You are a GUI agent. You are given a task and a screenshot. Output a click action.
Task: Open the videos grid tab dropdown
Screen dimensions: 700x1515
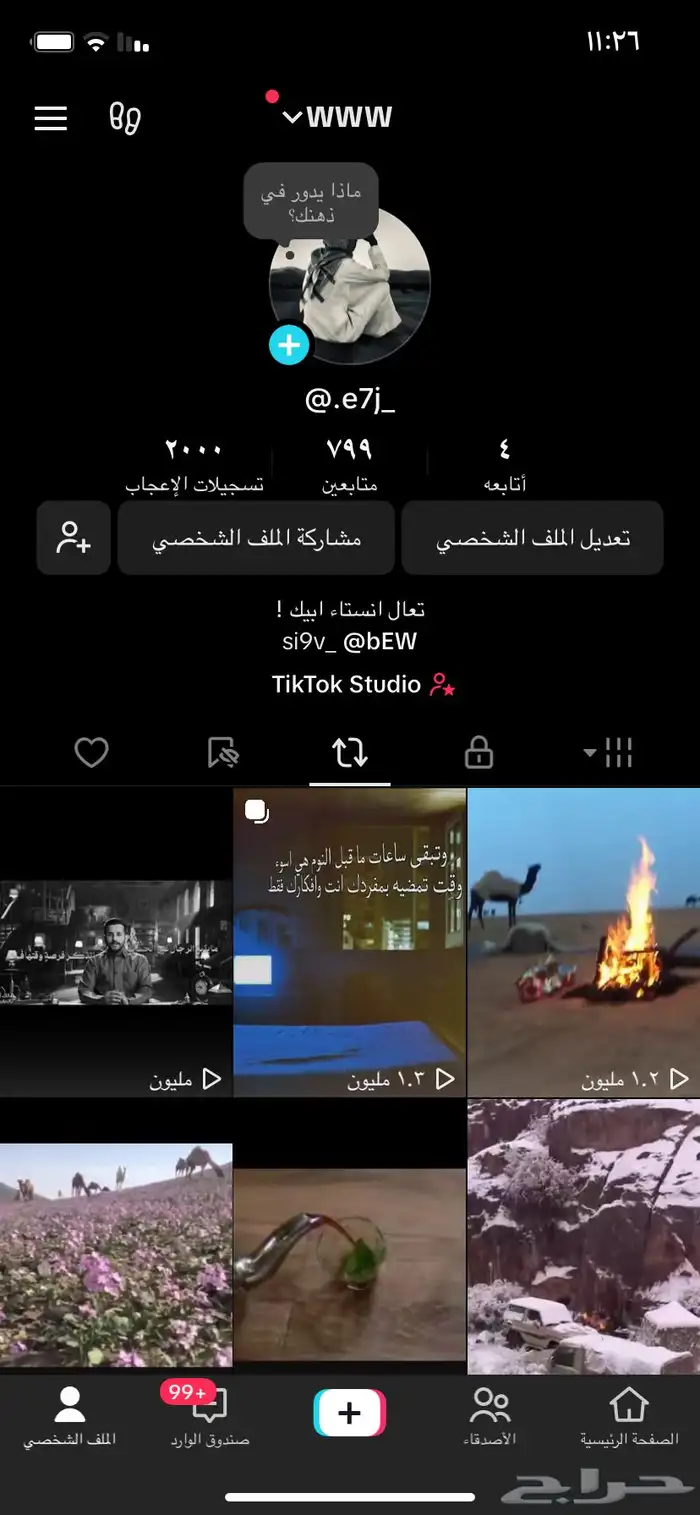(x=609, y=752)
